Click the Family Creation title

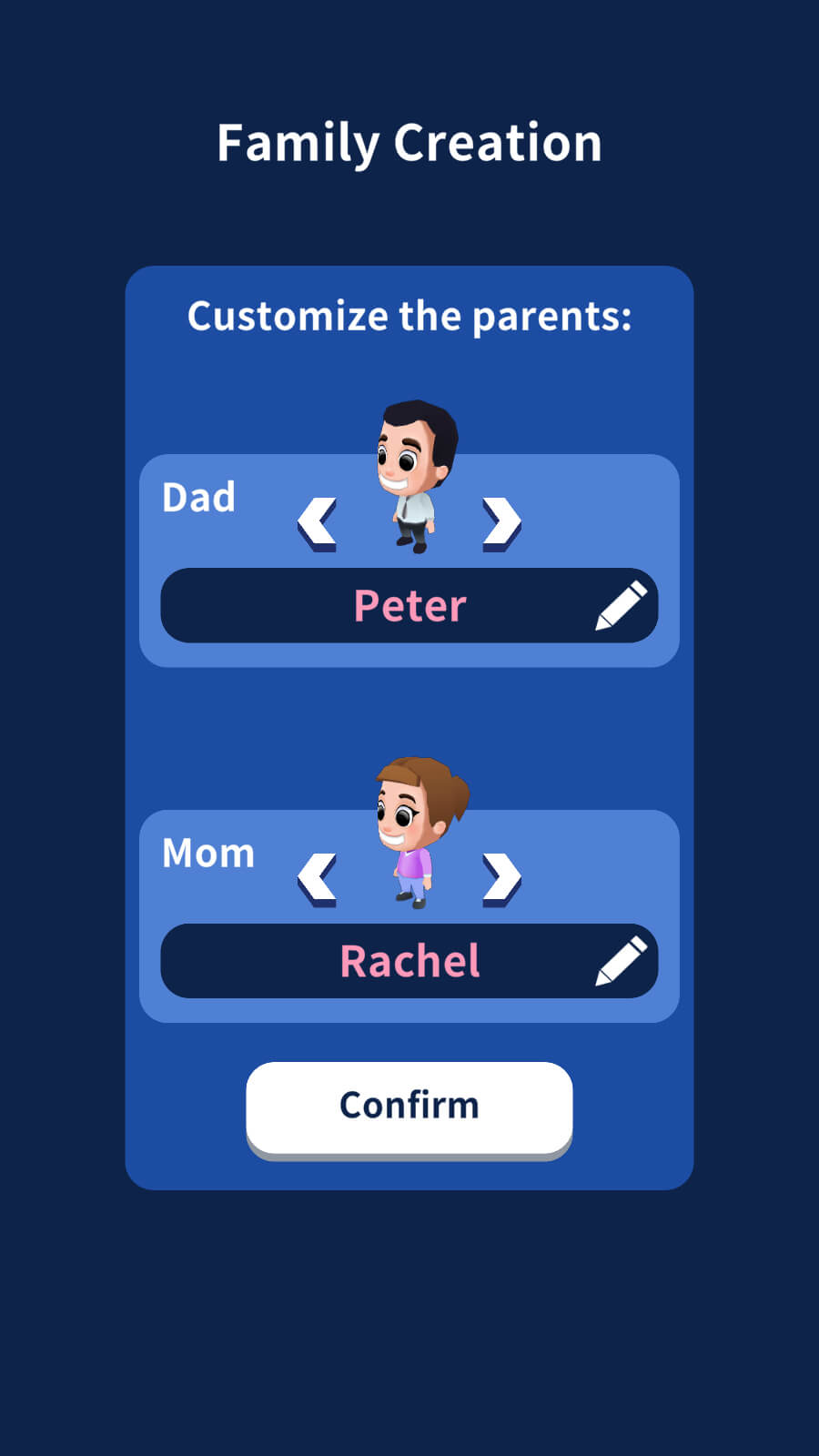coord(409,142)
